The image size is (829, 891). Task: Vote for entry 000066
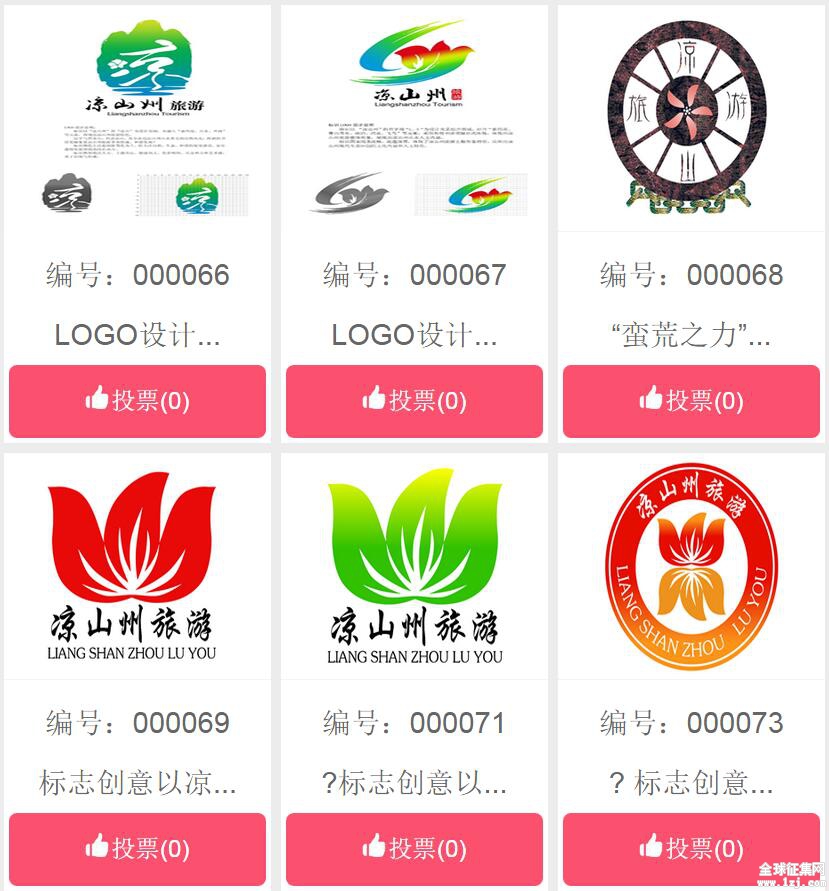pos(137,401)
